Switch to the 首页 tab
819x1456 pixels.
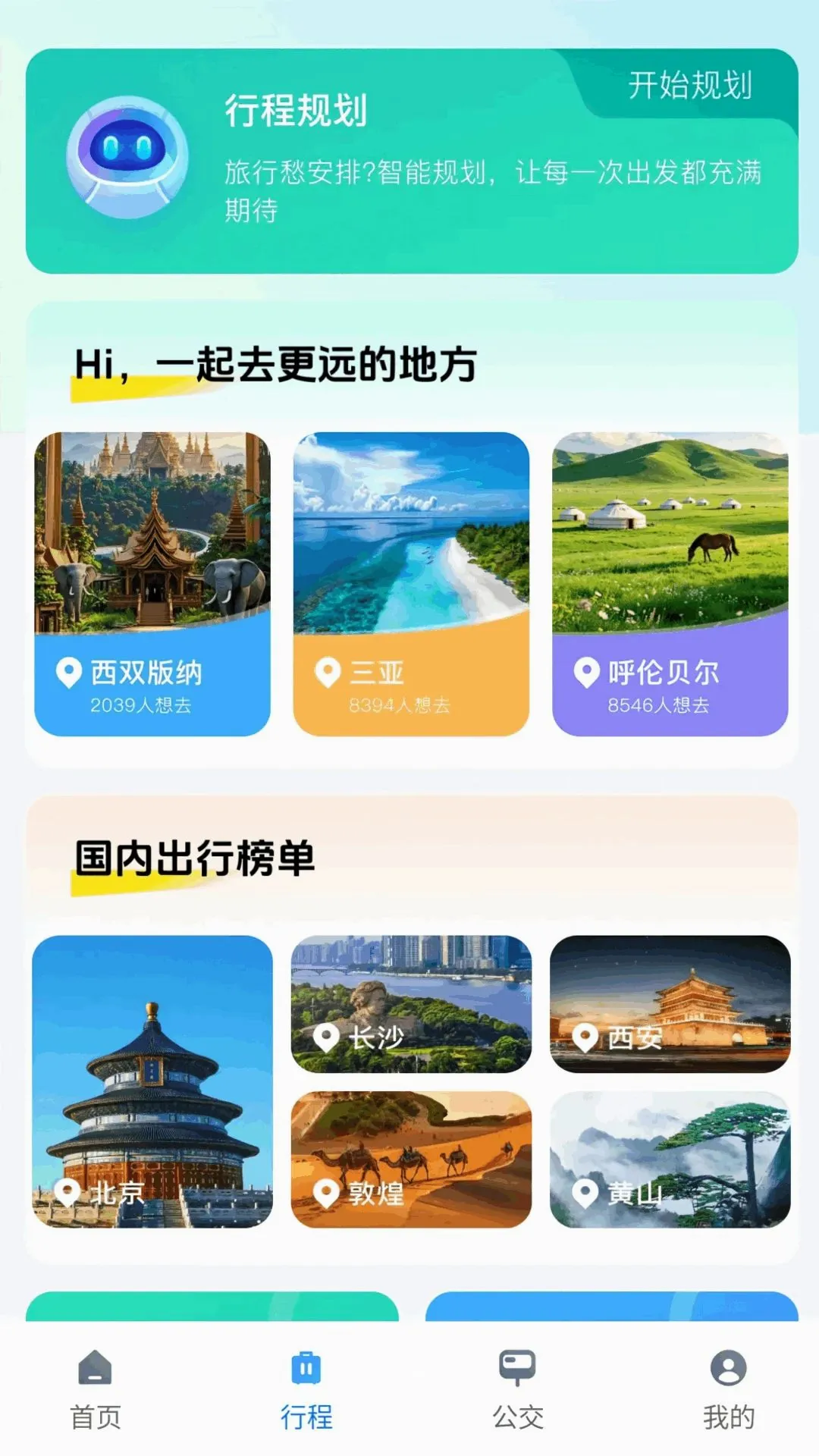click(x=96, y=1389)
